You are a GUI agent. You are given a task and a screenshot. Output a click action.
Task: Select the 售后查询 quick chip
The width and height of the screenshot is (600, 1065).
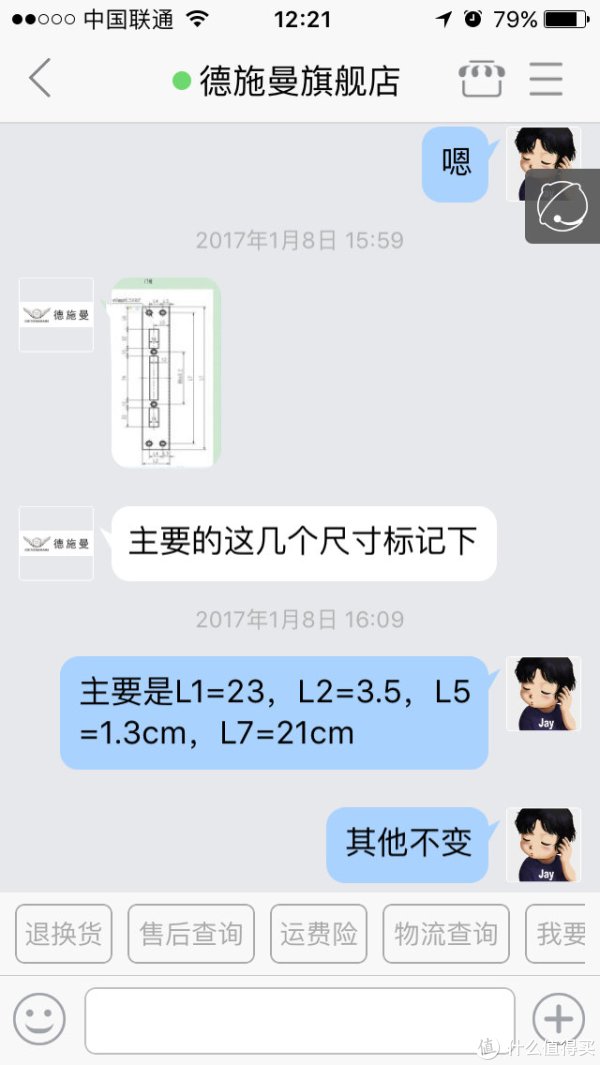coord(191,934)
